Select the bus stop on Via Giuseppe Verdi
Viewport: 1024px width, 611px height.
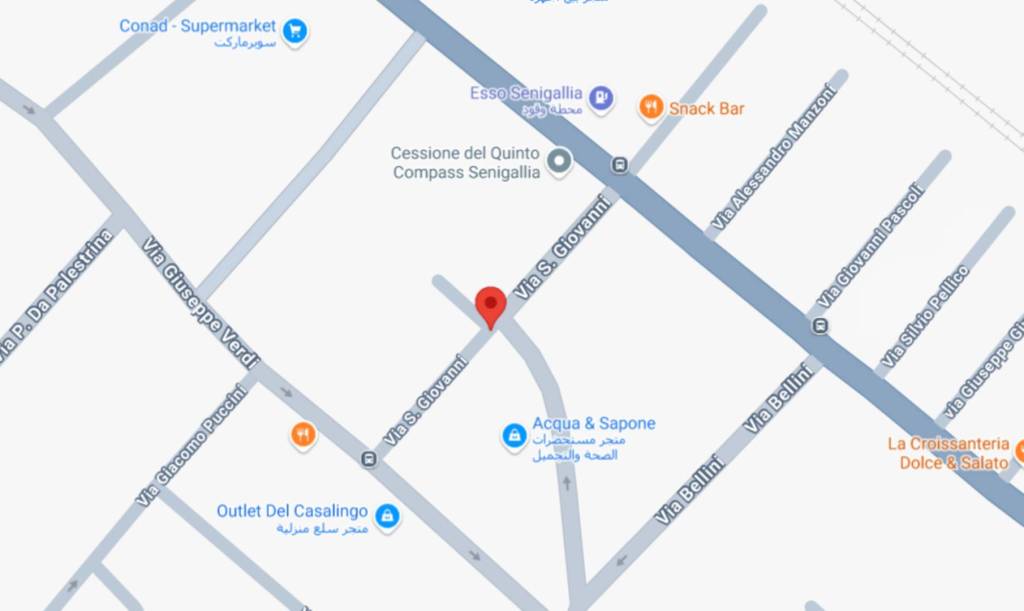point(369,459)
